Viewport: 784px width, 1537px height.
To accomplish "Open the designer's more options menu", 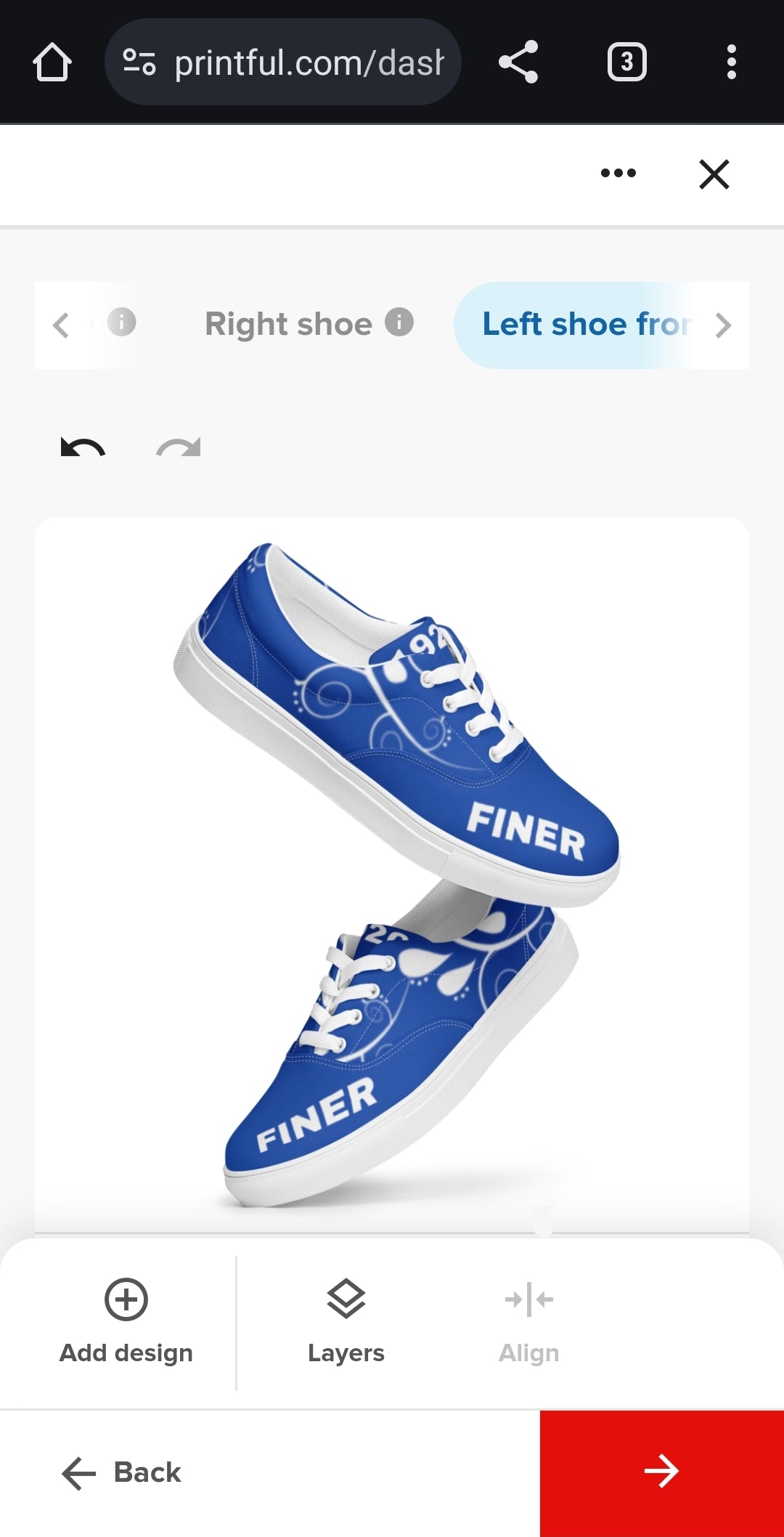I will tap(618, 173).
